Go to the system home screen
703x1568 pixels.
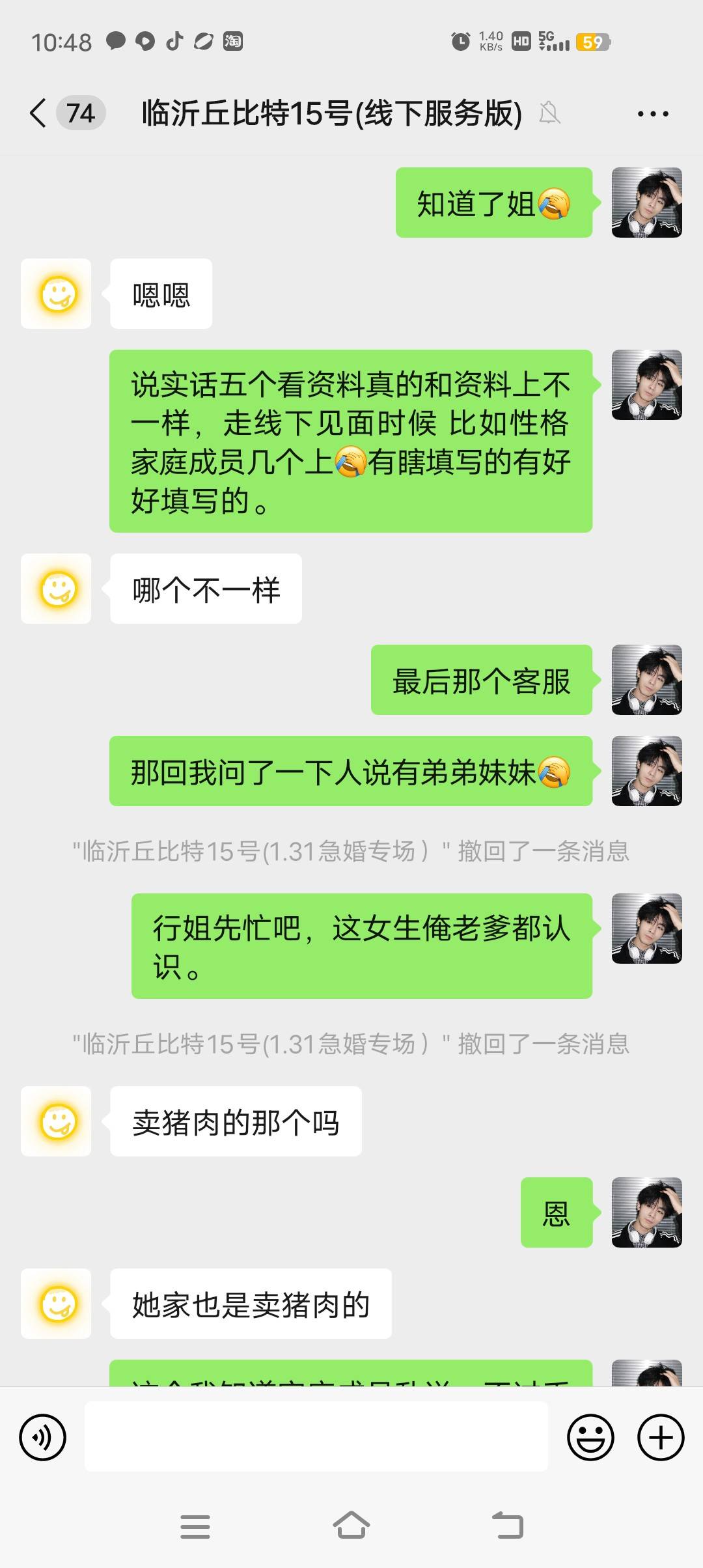[351, 1526]
